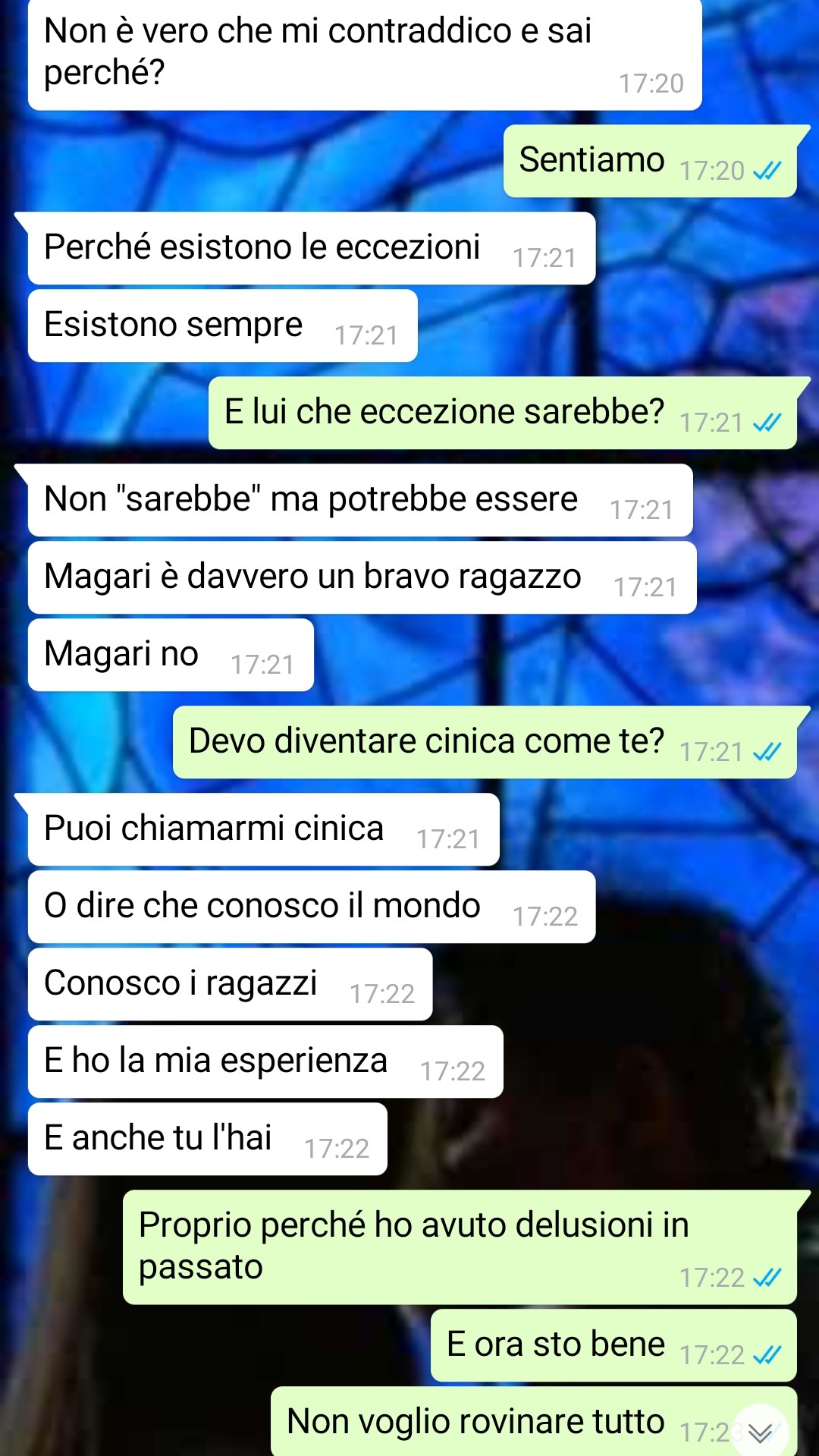The height and width of the screenshot is (1456, 819).
Task: Jump to latest messages with down-arrow button
Action: pos(760,1431)
